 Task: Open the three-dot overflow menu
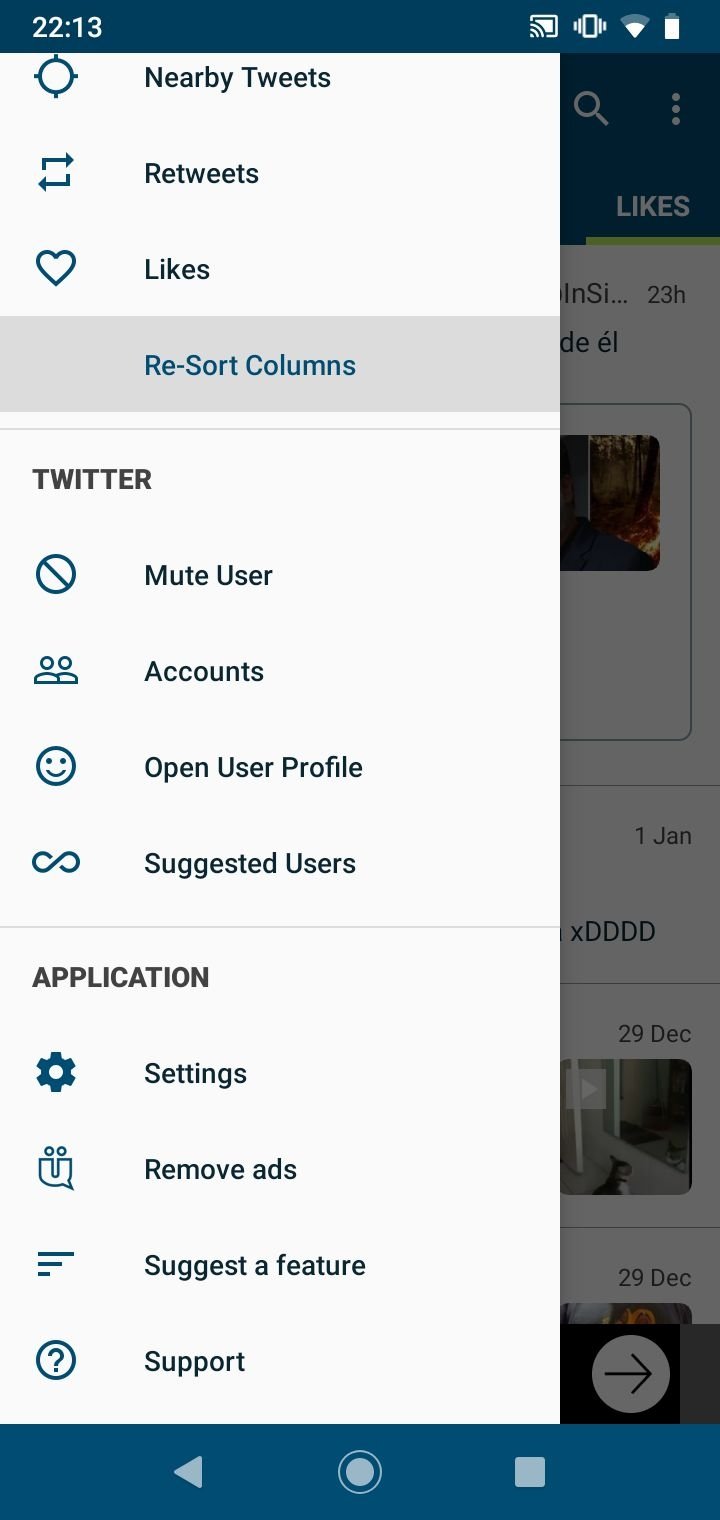pos(676,108)
